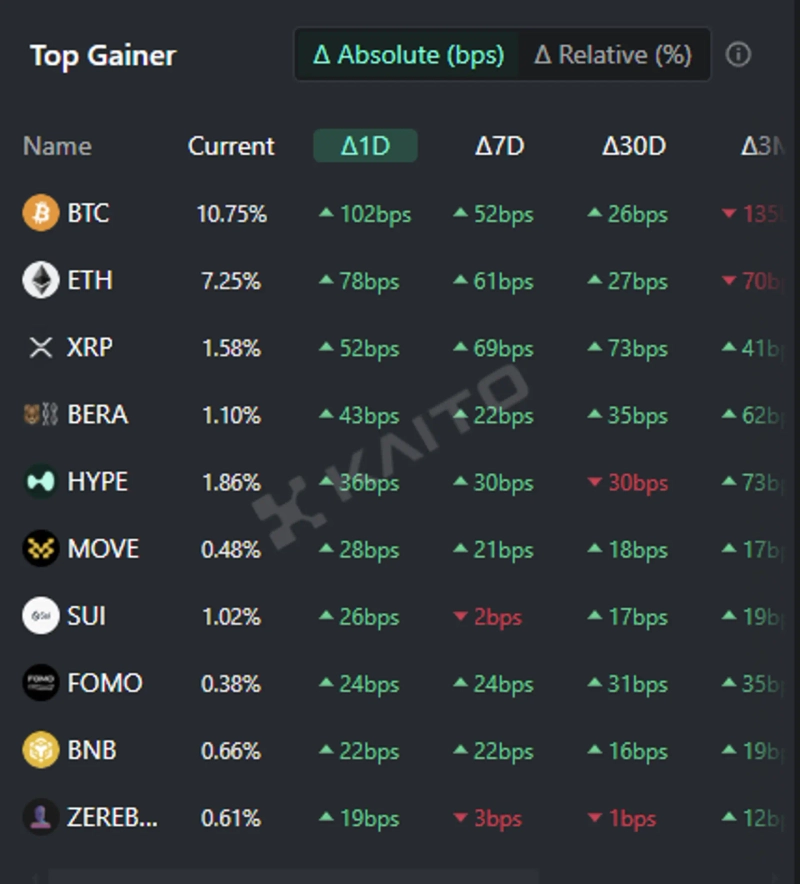Viewport: 800px width, 884px height.
Task: Open the BERA row
Action: (x=97, y=414)
